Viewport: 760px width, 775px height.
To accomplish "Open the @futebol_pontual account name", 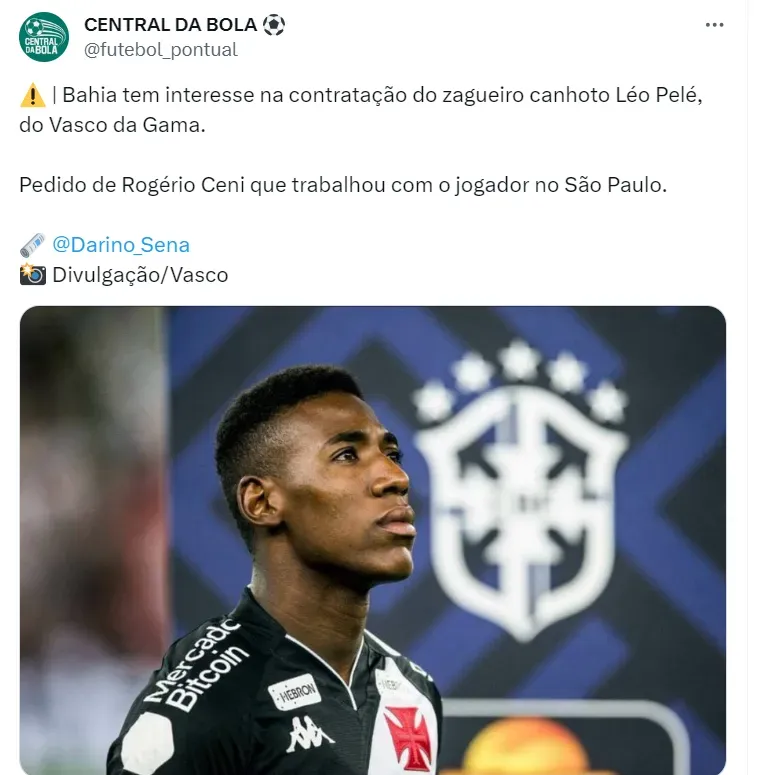I will pos(161,49).
